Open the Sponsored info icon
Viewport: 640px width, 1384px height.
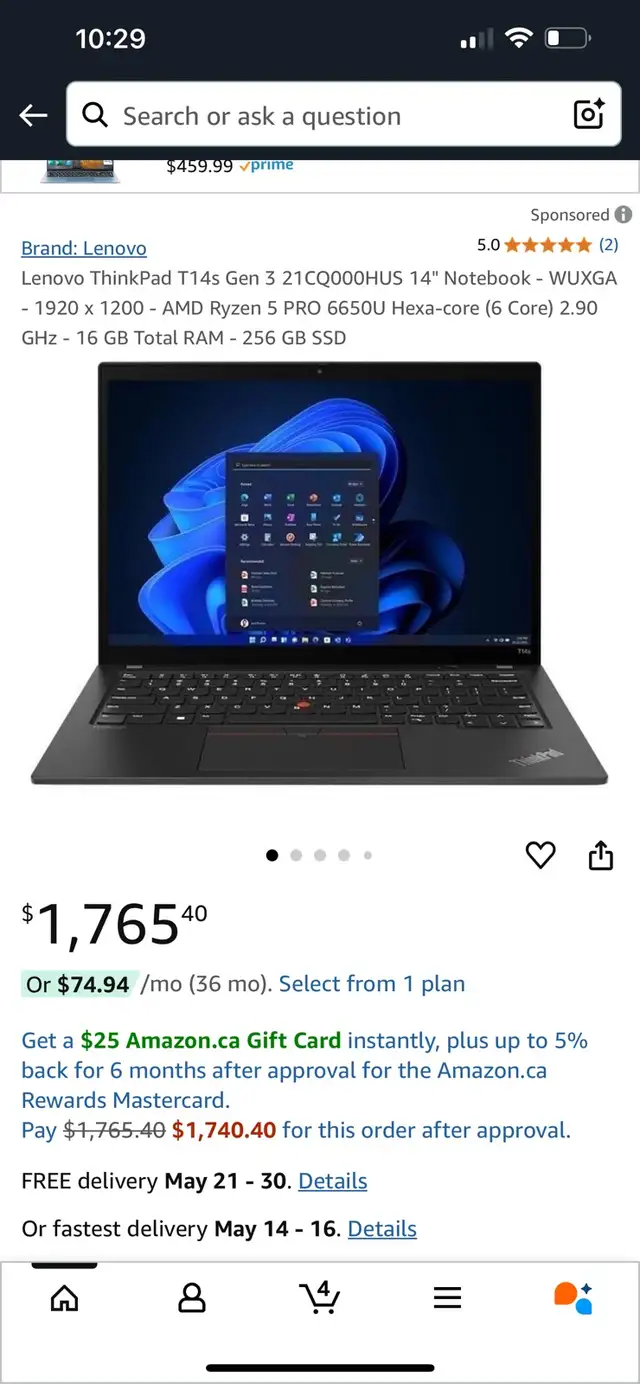coord(623,214)
